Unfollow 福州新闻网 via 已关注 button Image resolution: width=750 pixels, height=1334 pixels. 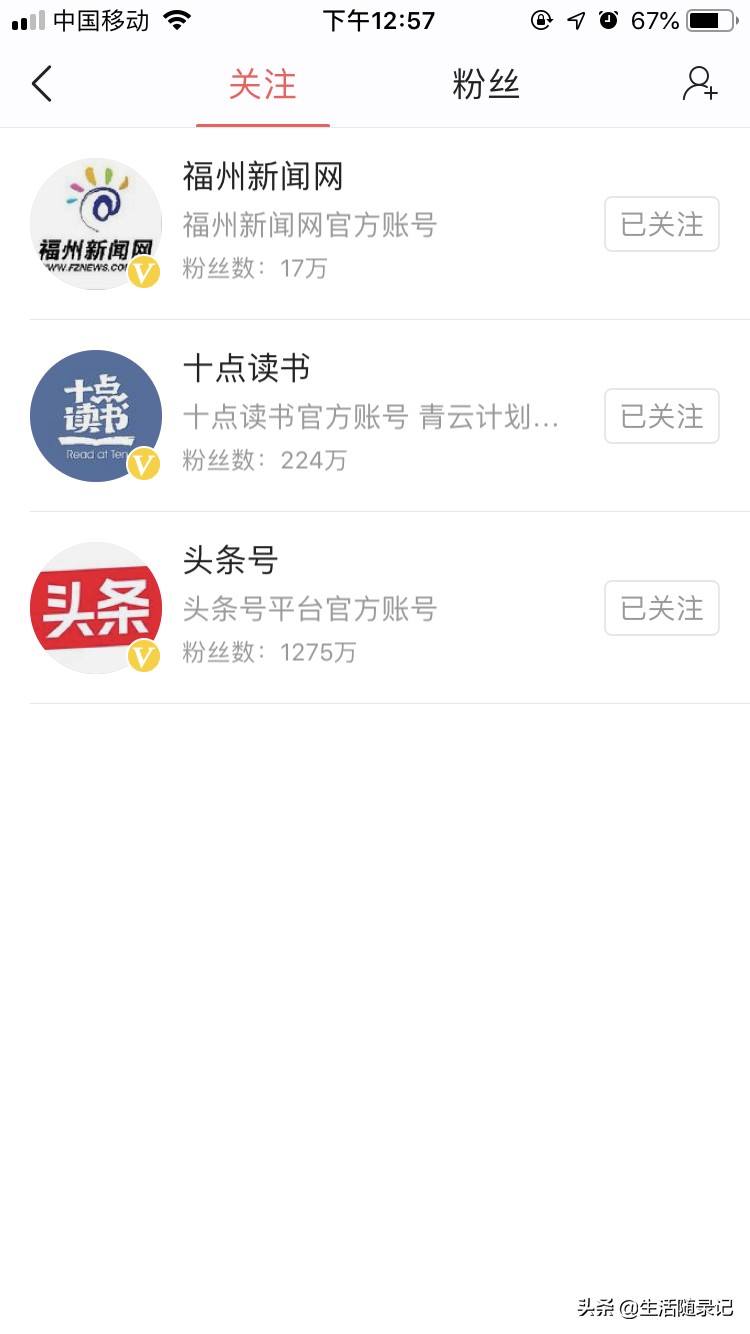pos(662,224)
